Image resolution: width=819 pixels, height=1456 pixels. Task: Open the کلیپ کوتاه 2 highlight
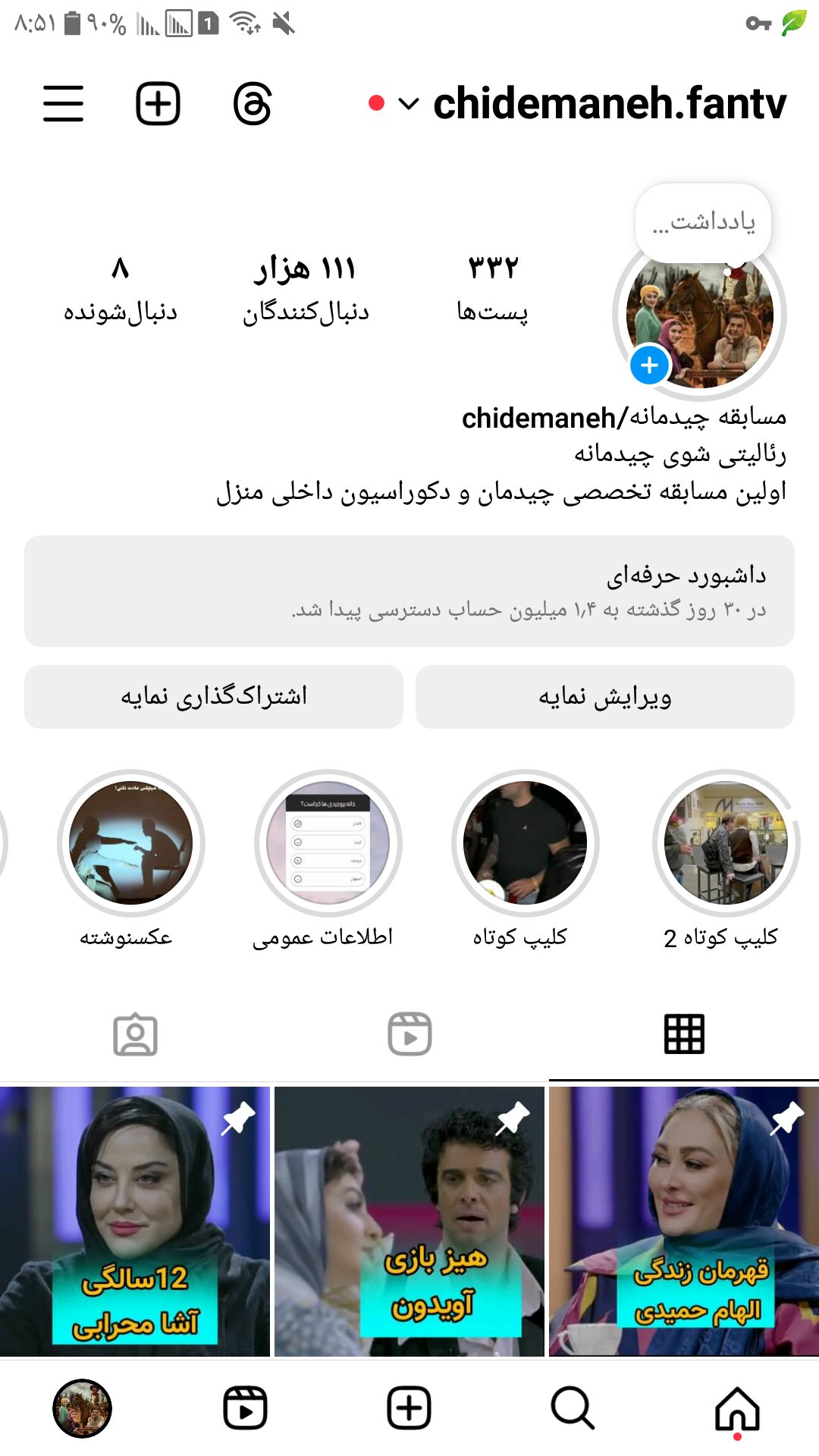click(x=725, y=843)
